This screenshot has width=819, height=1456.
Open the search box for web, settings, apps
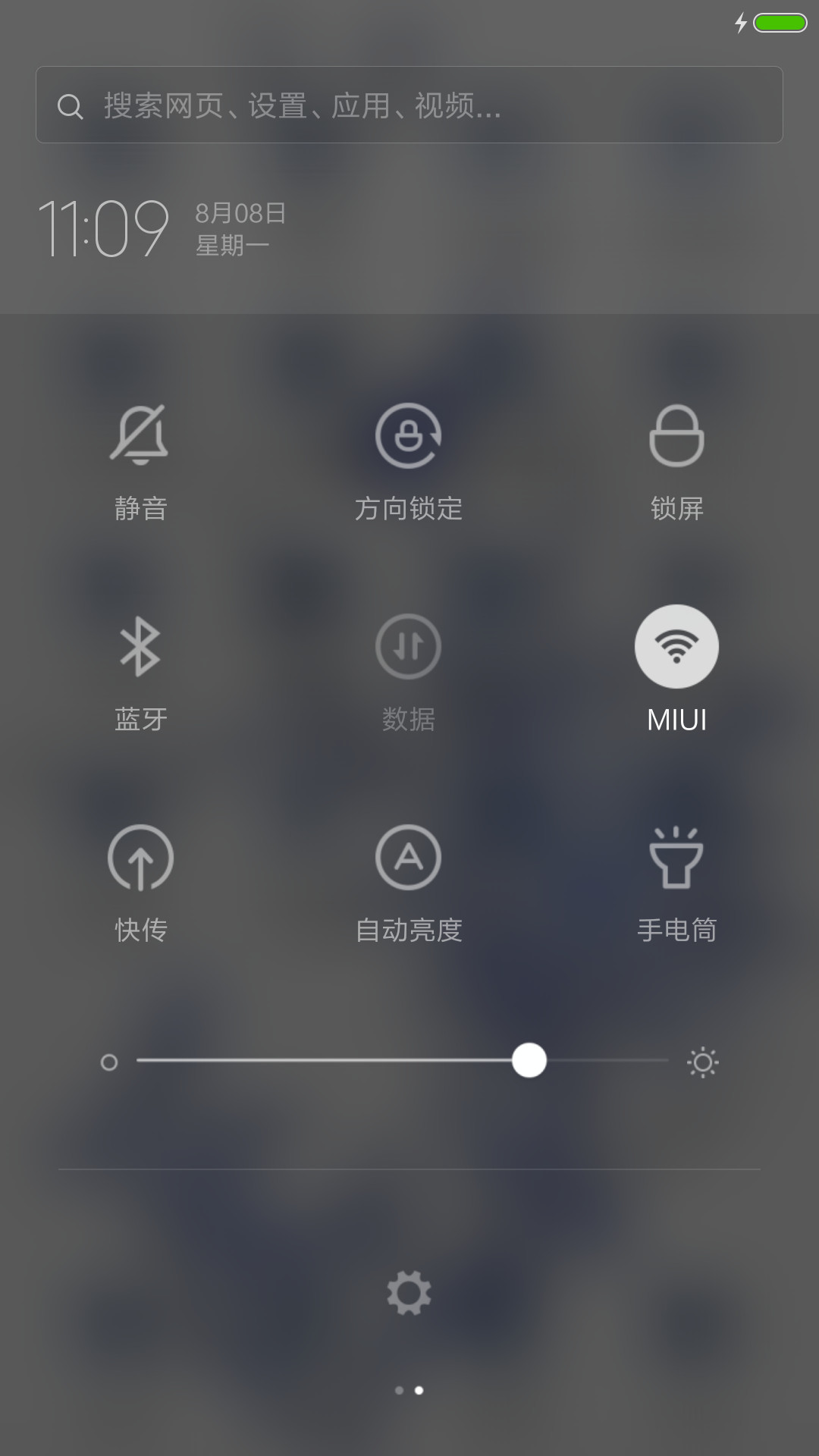(x=409, y=105)
